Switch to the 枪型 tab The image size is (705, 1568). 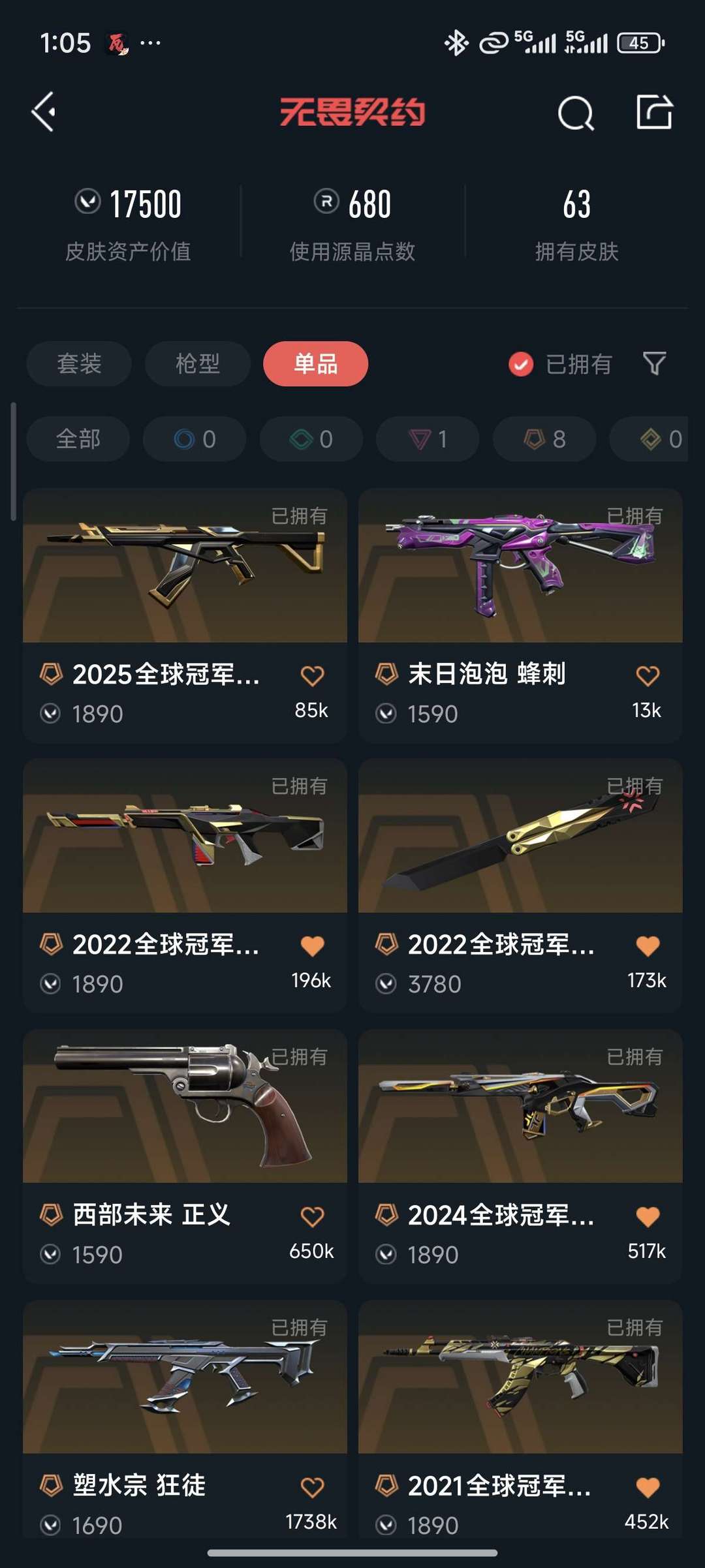tap(198, 363)
